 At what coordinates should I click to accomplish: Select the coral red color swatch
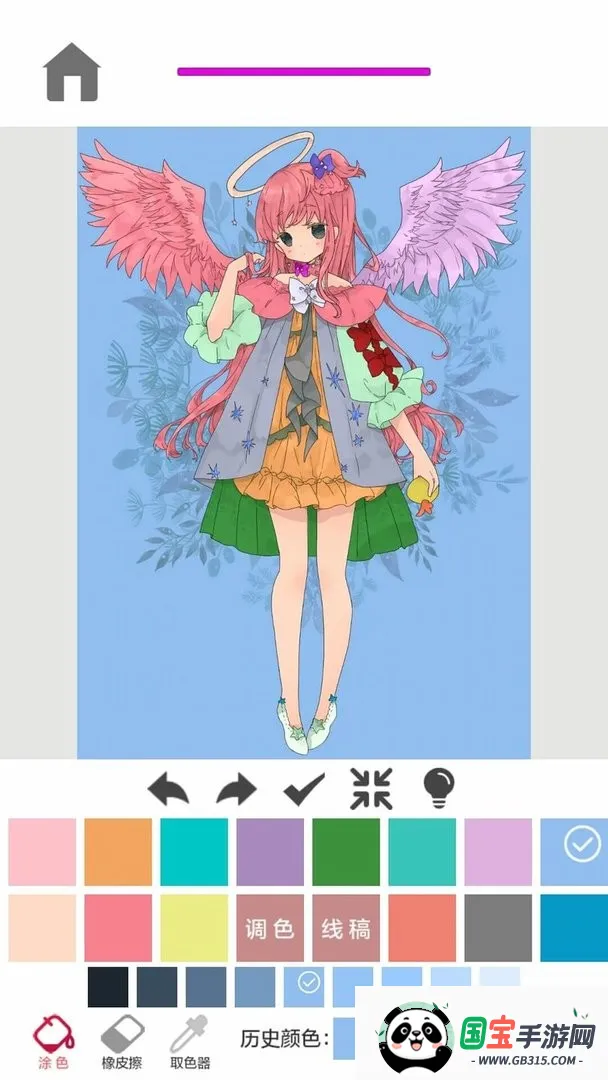coord(422,928)
